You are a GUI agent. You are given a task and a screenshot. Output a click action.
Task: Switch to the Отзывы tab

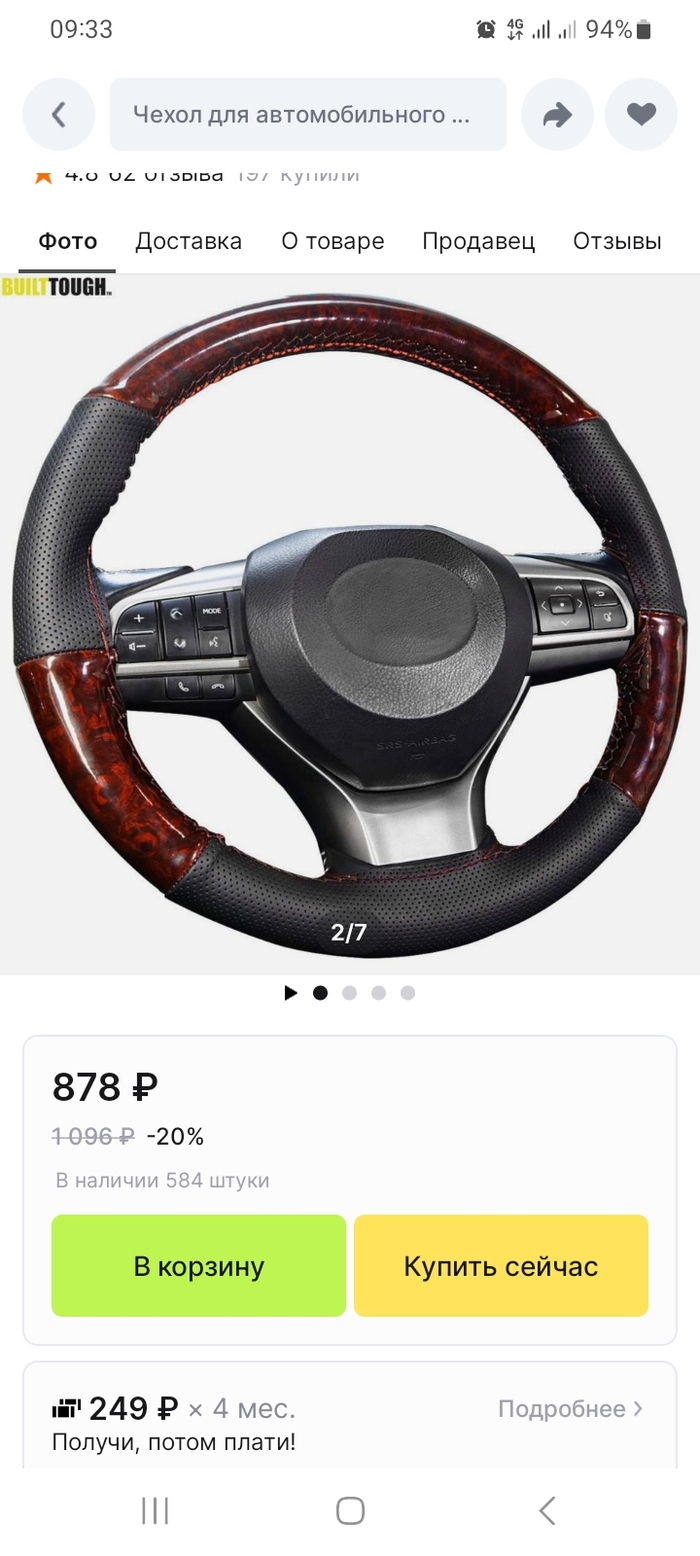coord(617,241)
